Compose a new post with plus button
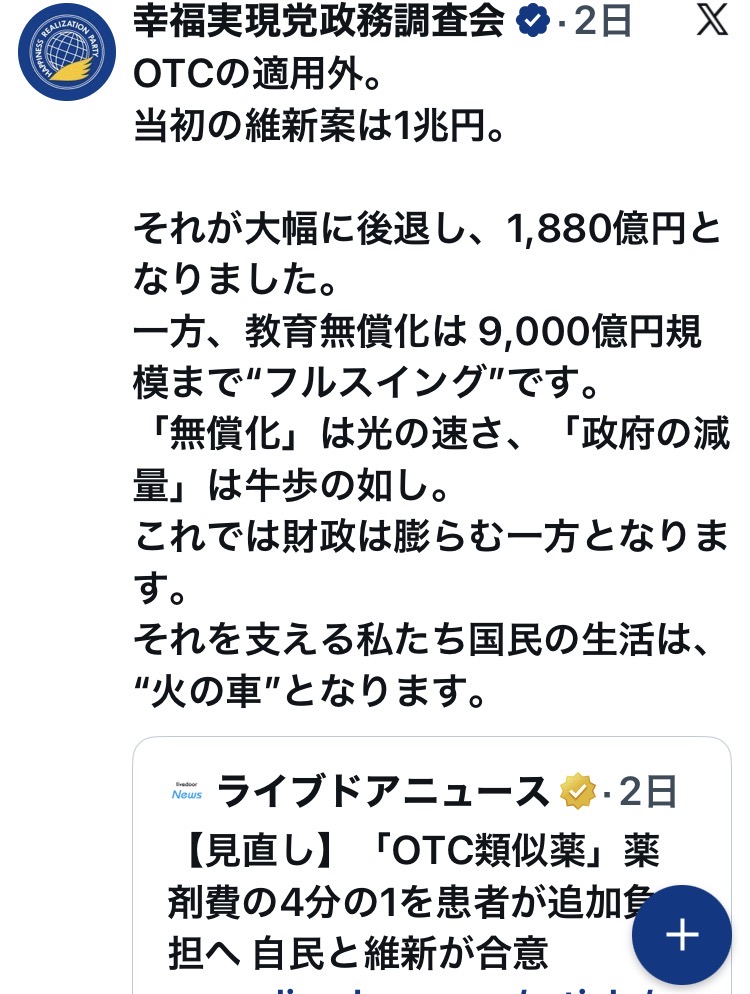The height and width of the screenshot is (994, 750). (x=682, y=935)
